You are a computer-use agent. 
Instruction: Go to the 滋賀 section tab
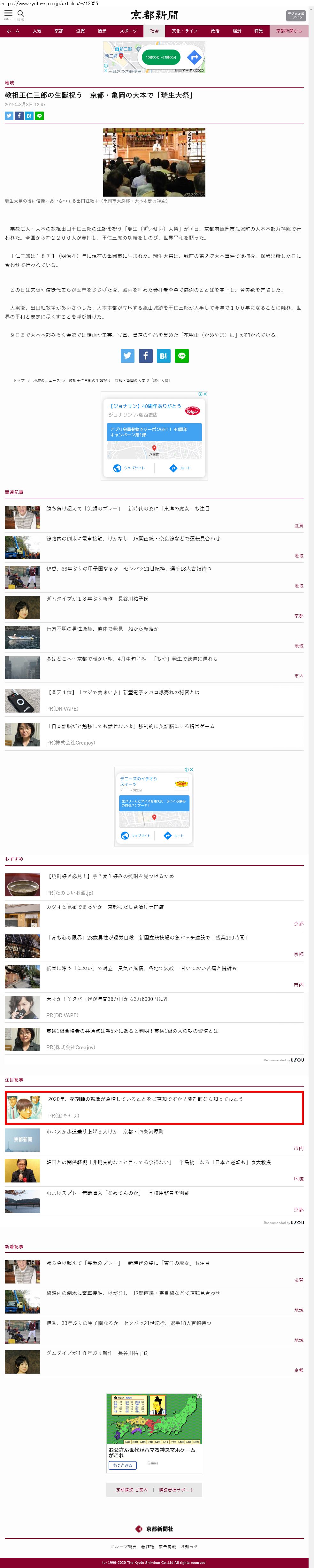pos(80,31)
